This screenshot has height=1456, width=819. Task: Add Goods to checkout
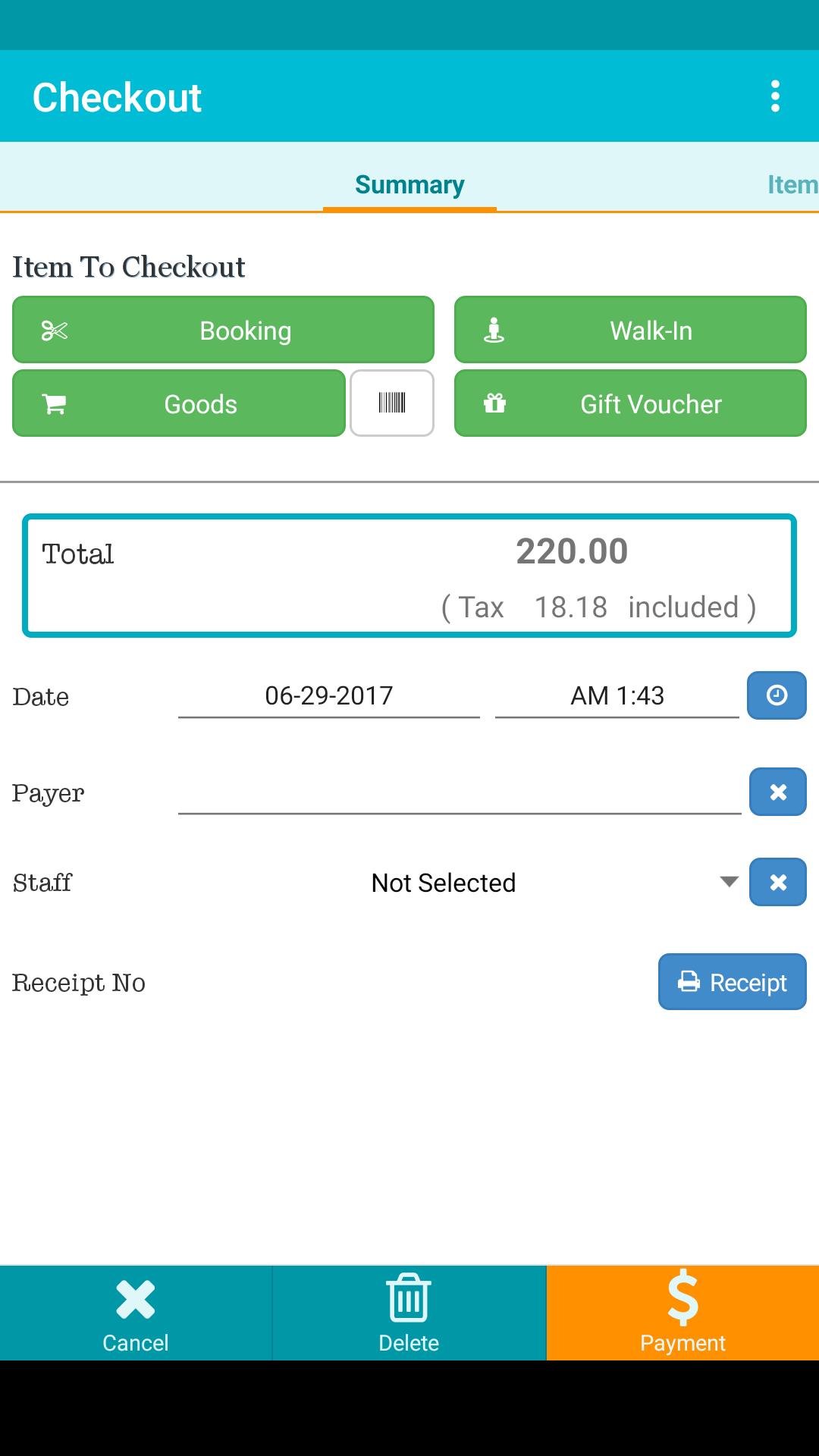tap(179, 403)
